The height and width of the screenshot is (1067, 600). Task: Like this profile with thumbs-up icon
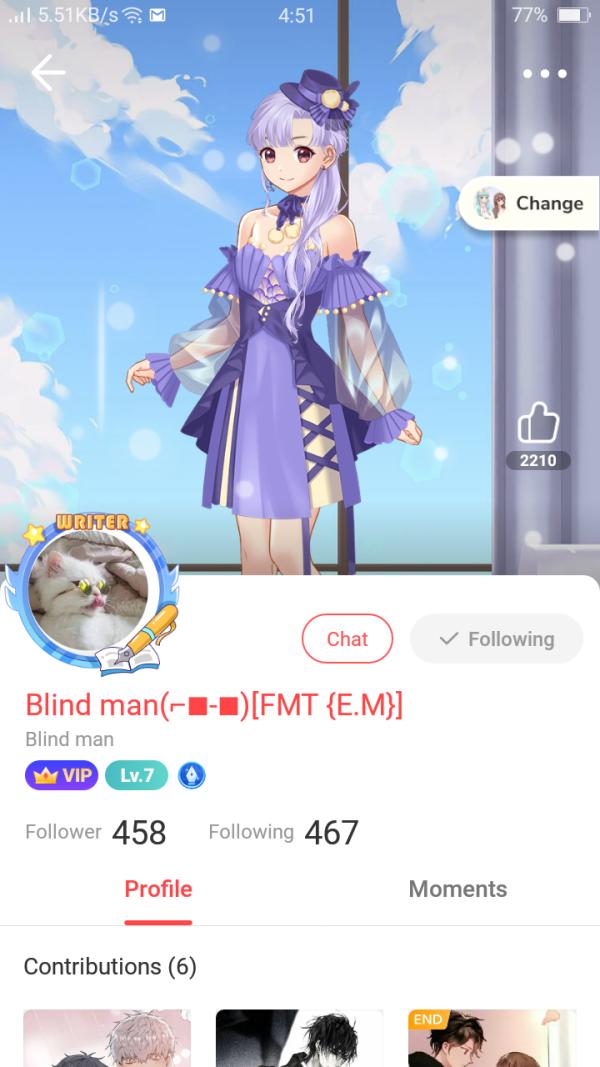coord(537,425)
